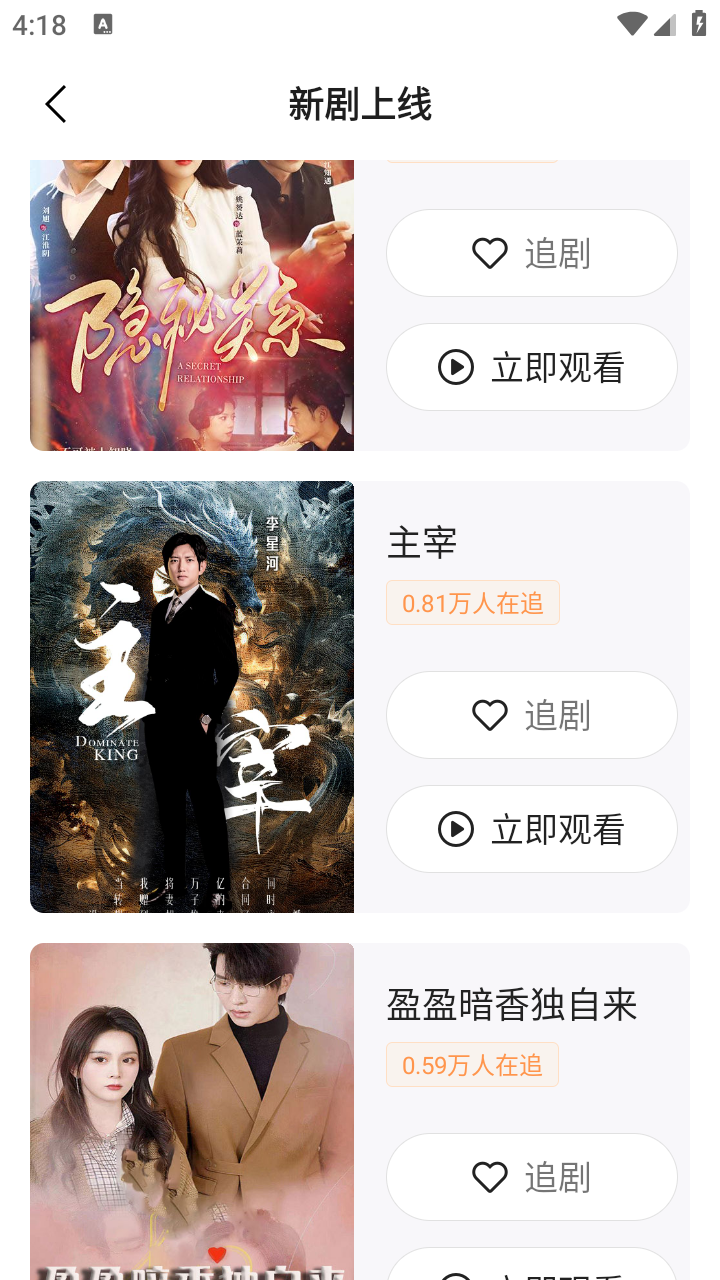The image size is (720, 1280).
Task: Click the heart icon next to 隐秘关系's 追剧 label
Action: [x=489, y=253]
